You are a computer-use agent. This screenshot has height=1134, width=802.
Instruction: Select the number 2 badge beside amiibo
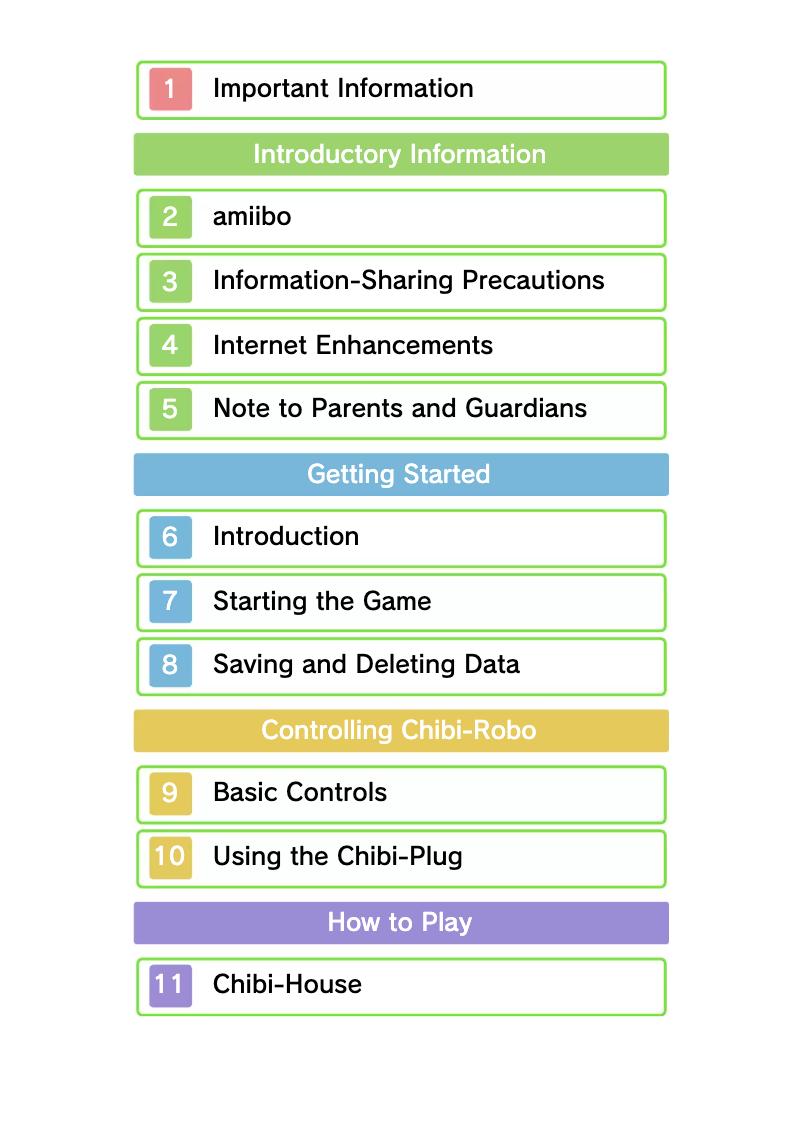pyautogui.click(x=168, y=217)
